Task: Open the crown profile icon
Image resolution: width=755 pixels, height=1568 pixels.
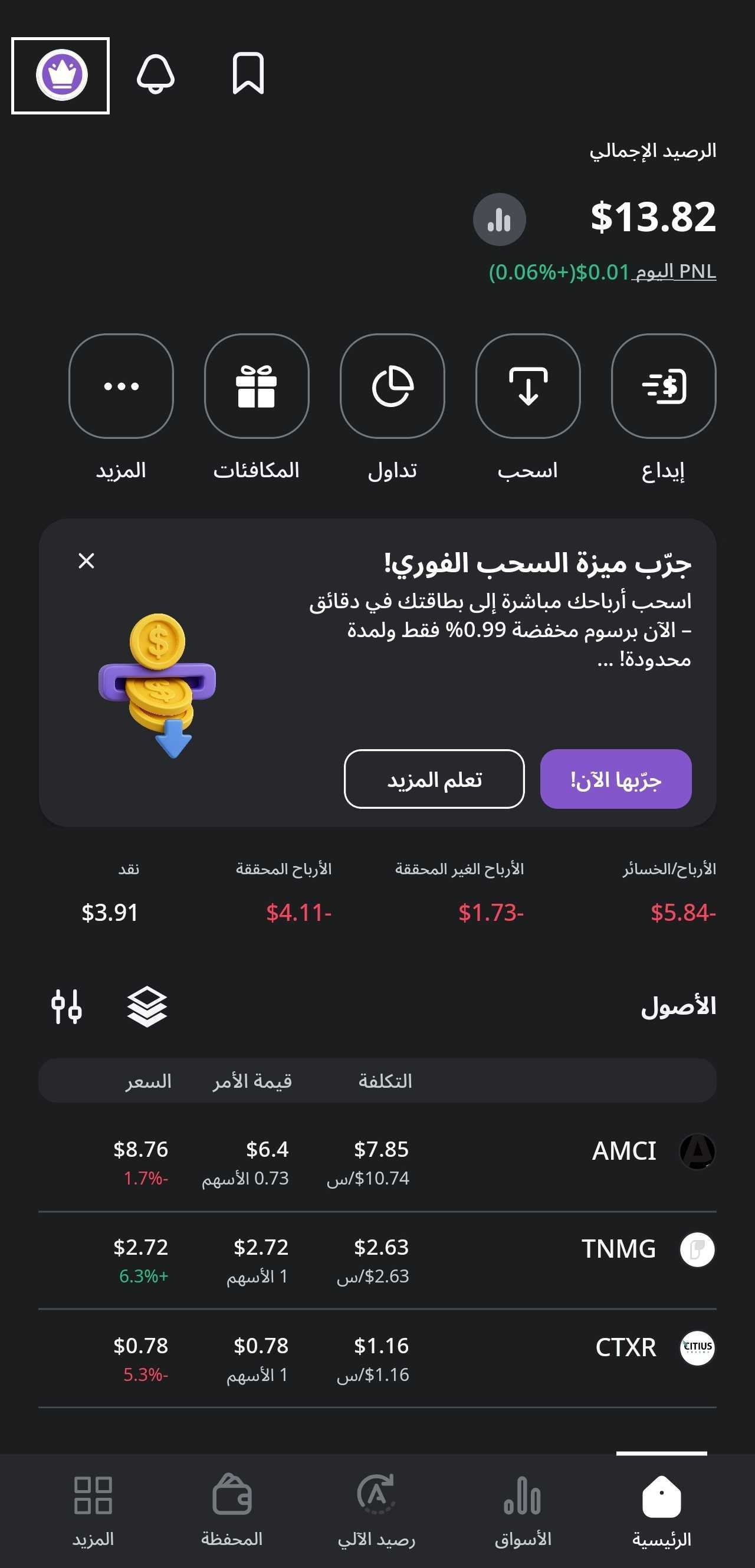Action: pos(61,76)
